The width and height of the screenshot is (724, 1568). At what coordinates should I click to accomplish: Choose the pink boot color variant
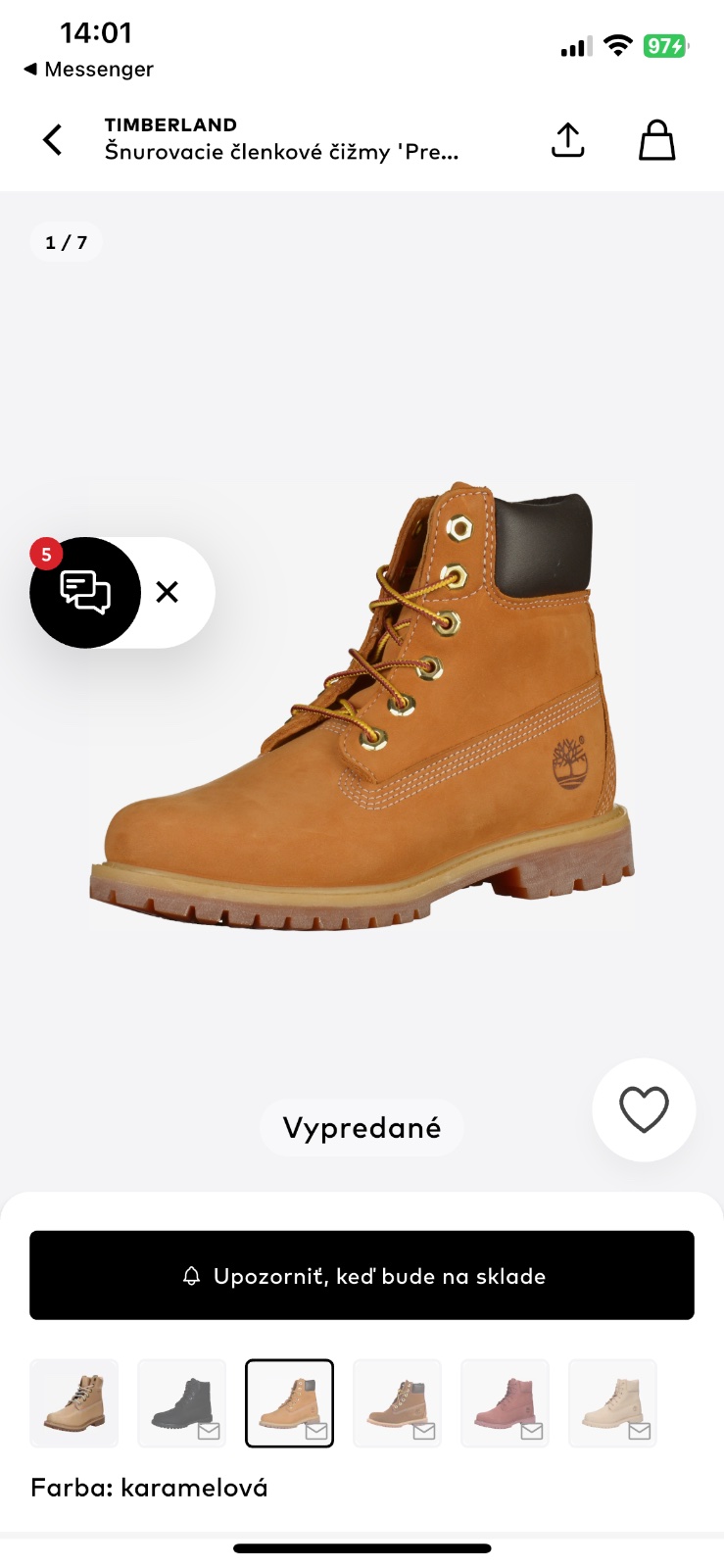tap(505, 1403)
